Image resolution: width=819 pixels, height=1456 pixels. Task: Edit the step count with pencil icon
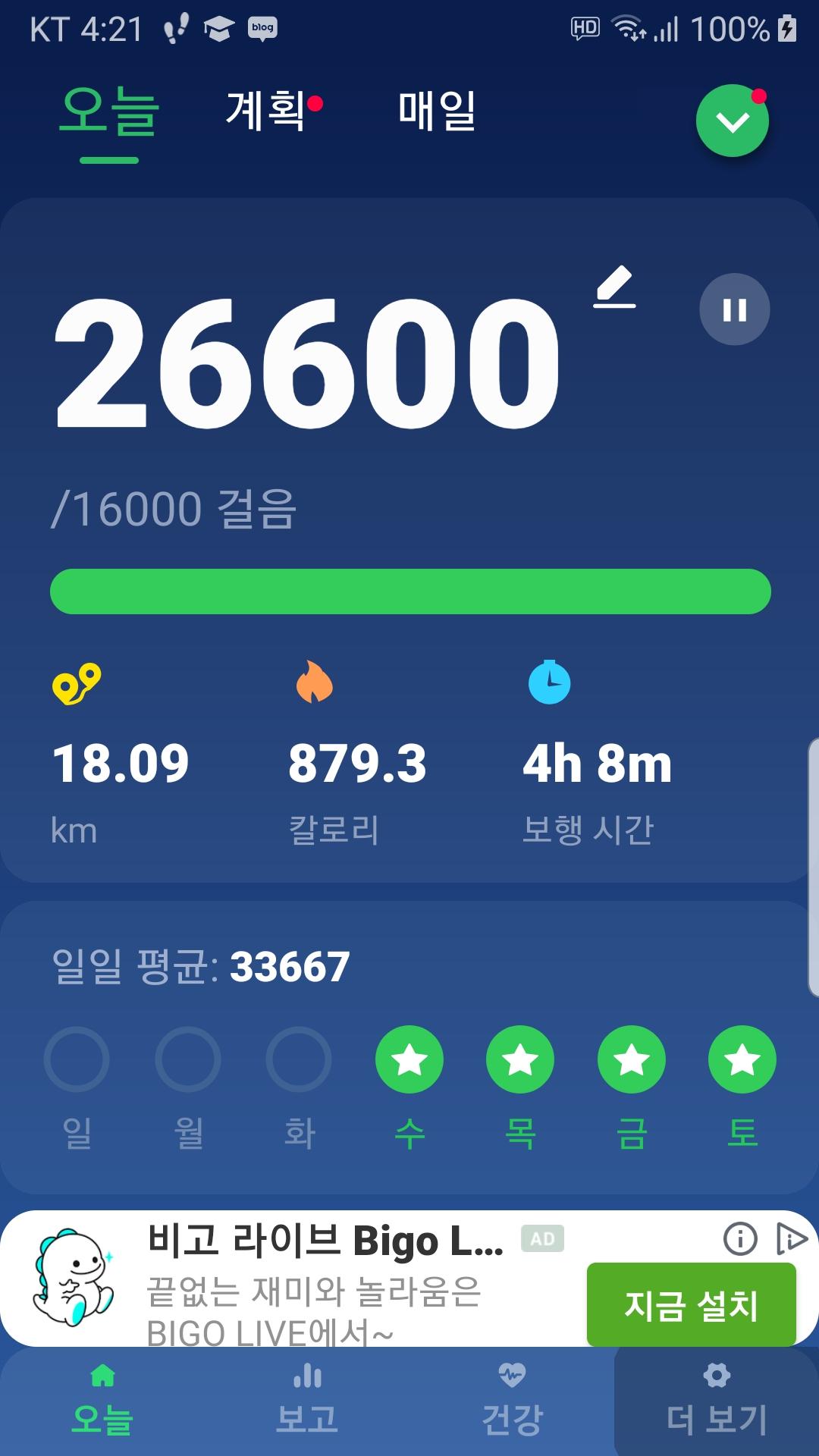[x=614, y=287]
